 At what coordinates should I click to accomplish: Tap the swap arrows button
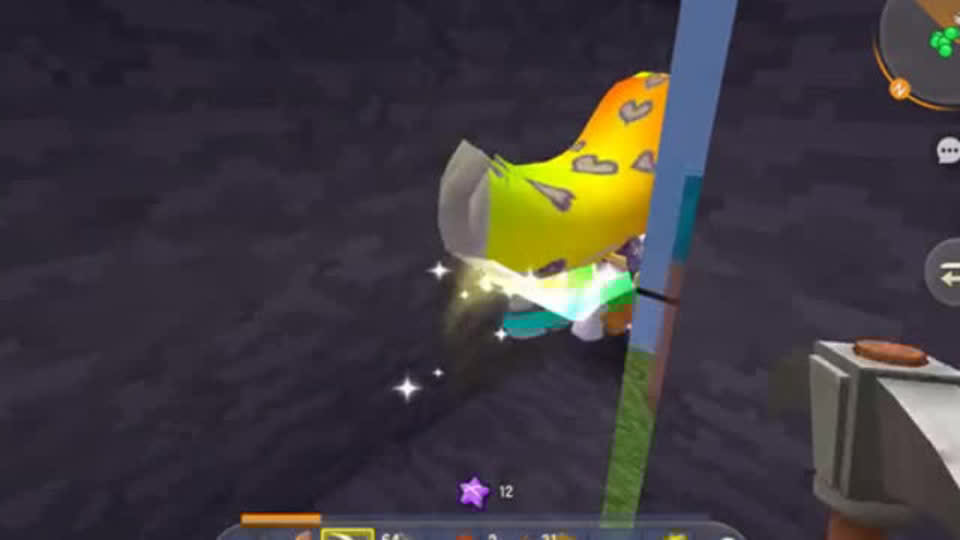pos(945,272)
